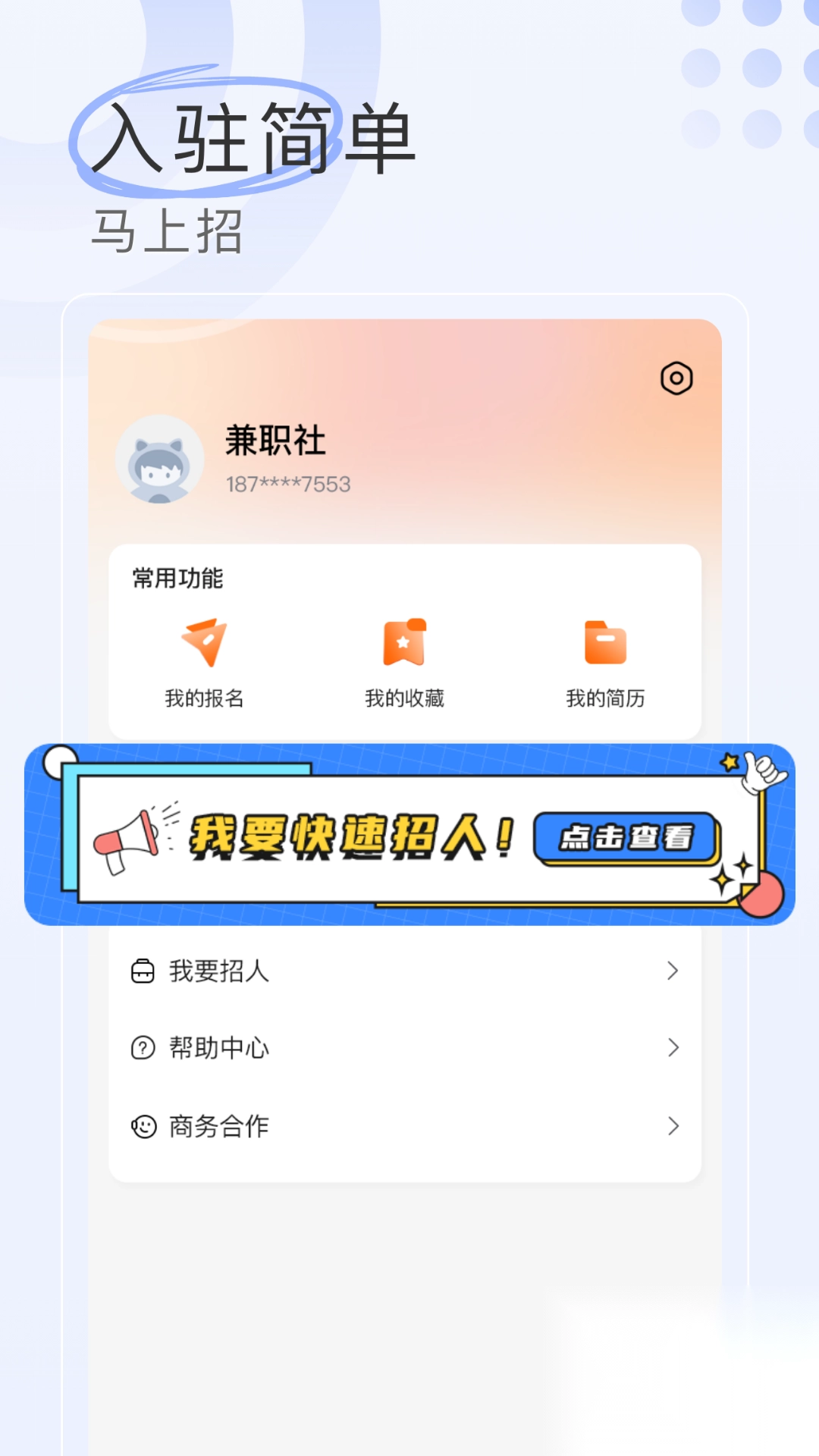Click the 商务合作 smiley icon
Image resolution: width=819 pixels, height=1456 pixels.
(x=141, y=1127)
